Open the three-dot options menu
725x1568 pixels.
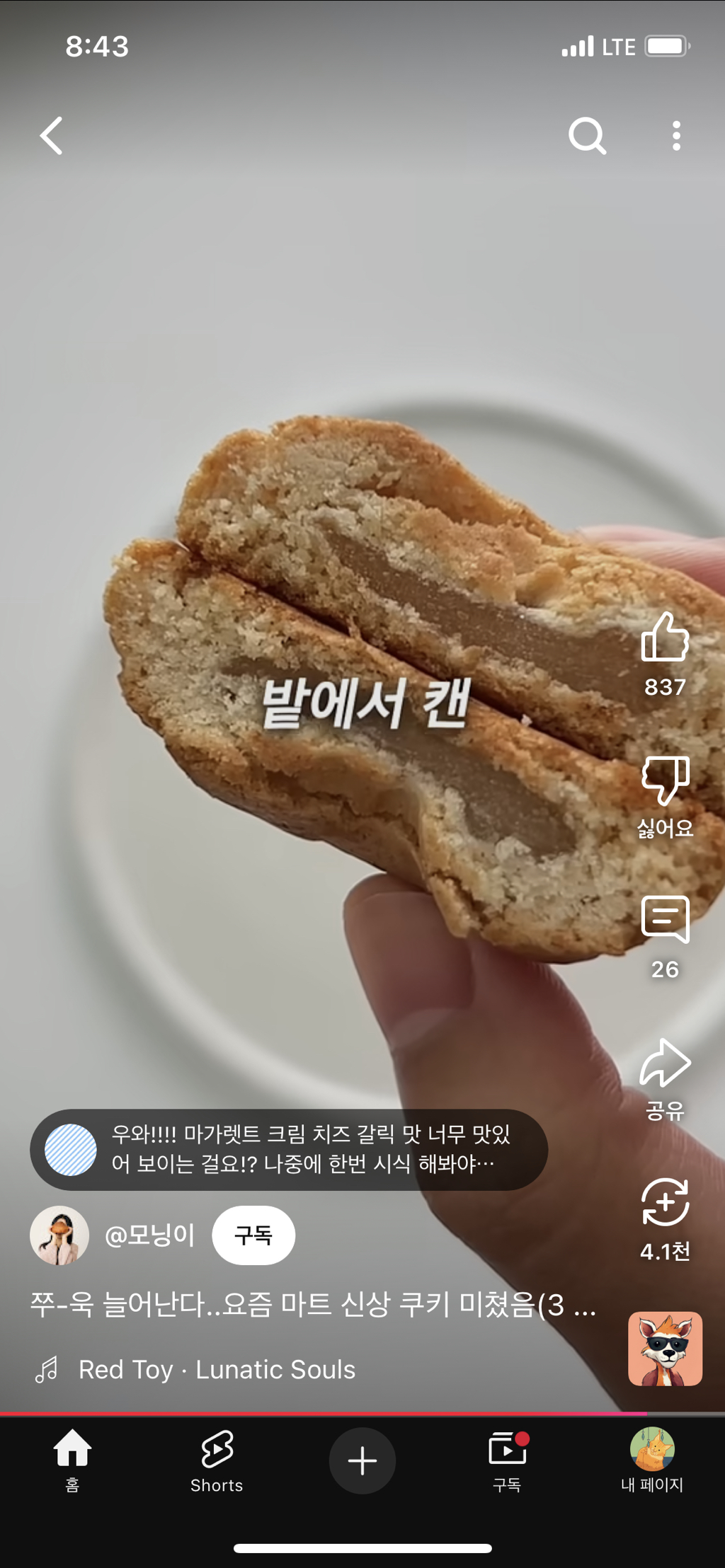[x=675, y=136]
